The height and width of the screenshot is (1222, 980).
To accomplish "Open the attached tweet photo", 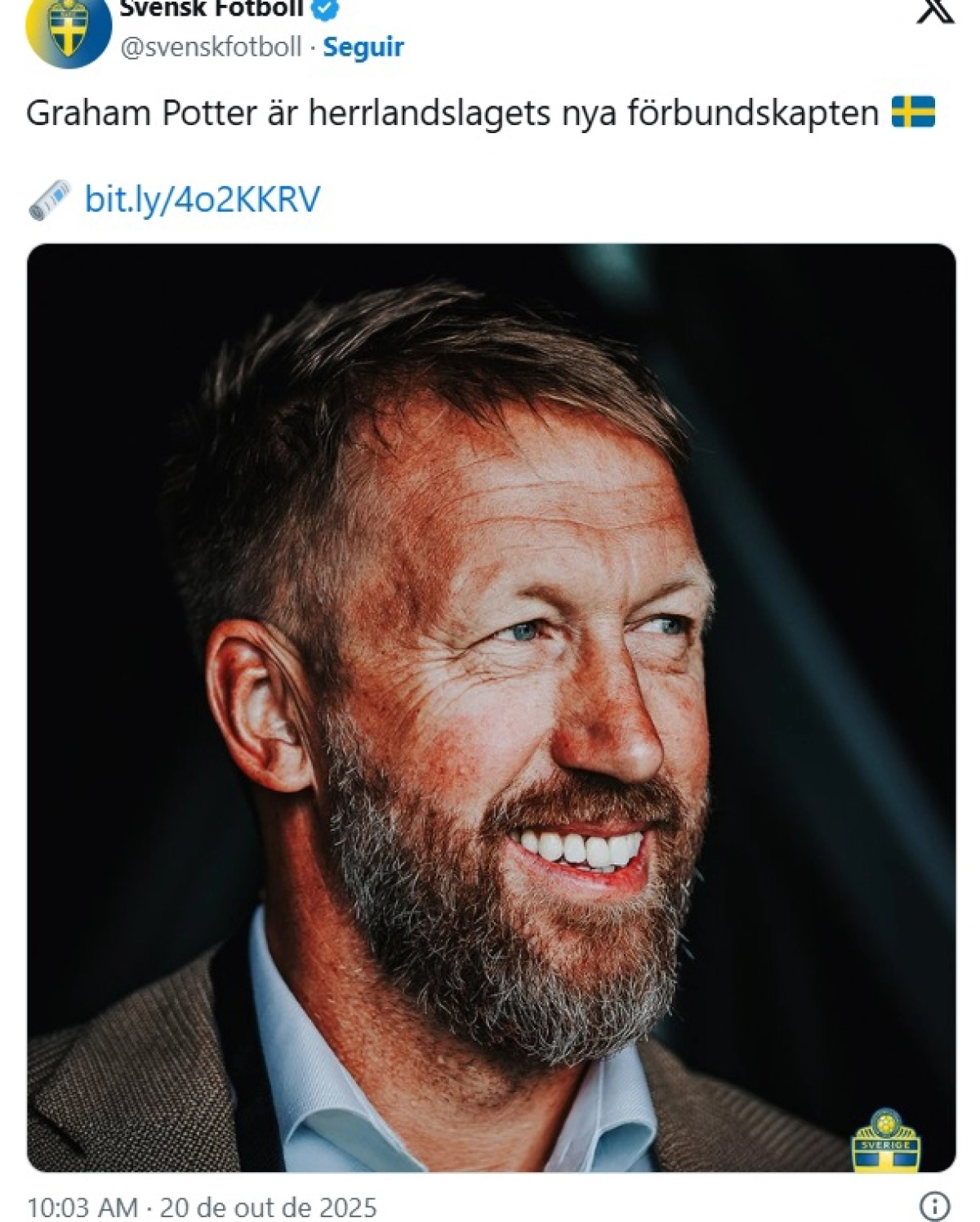I will [490, 707].
